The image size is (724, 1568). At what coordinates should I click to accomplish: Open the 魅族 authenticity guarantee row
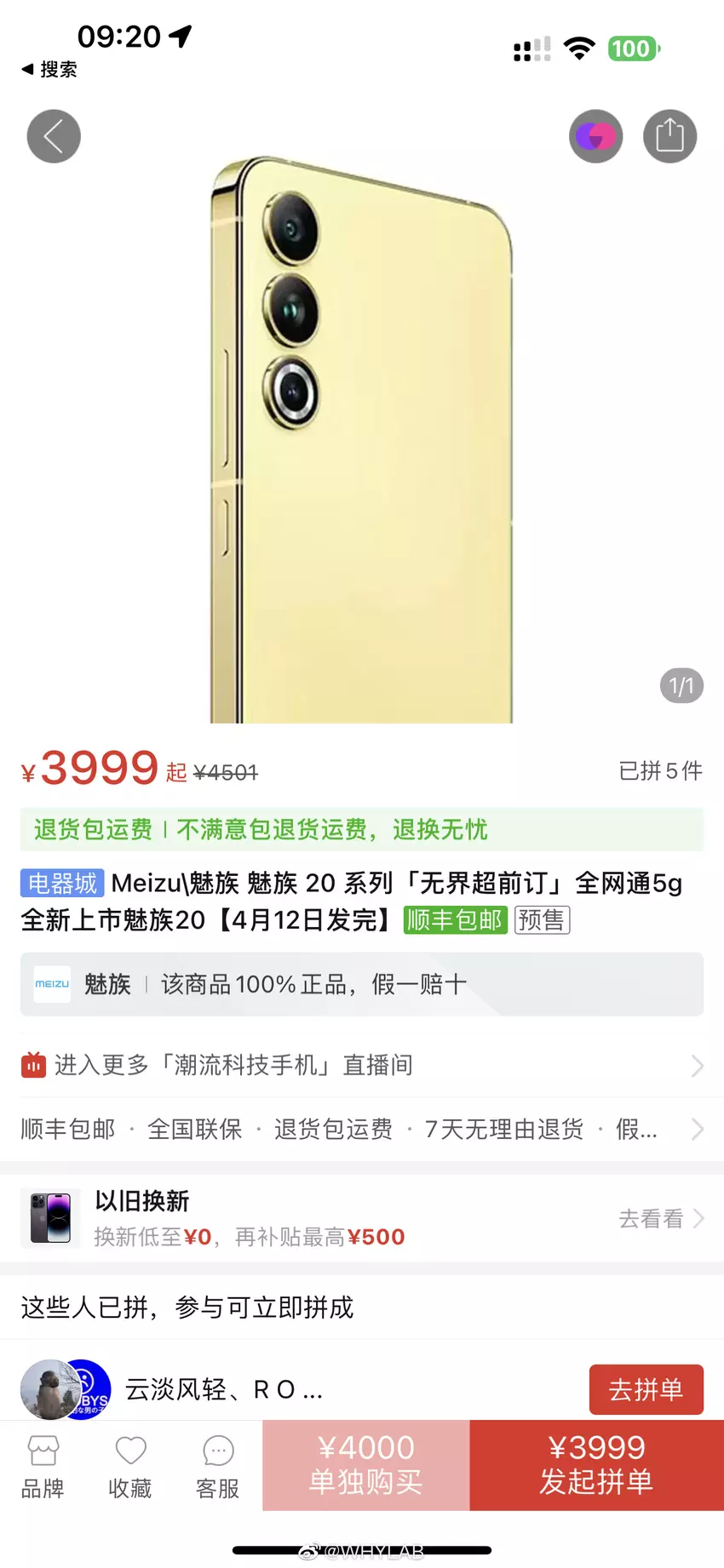pos(362,985)
